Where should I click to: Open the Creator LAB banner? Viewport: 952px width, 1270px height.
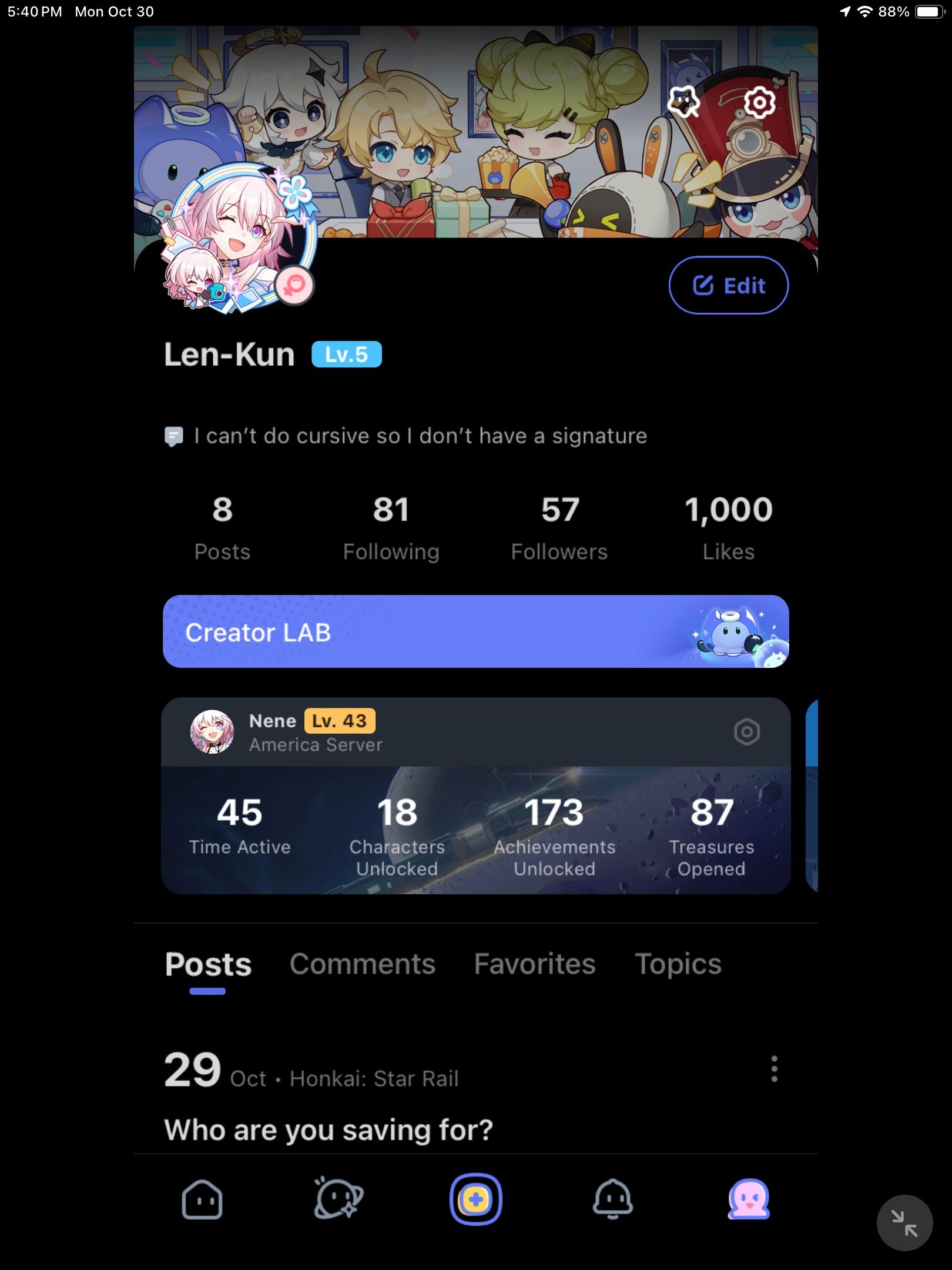[x=475, y=631]
